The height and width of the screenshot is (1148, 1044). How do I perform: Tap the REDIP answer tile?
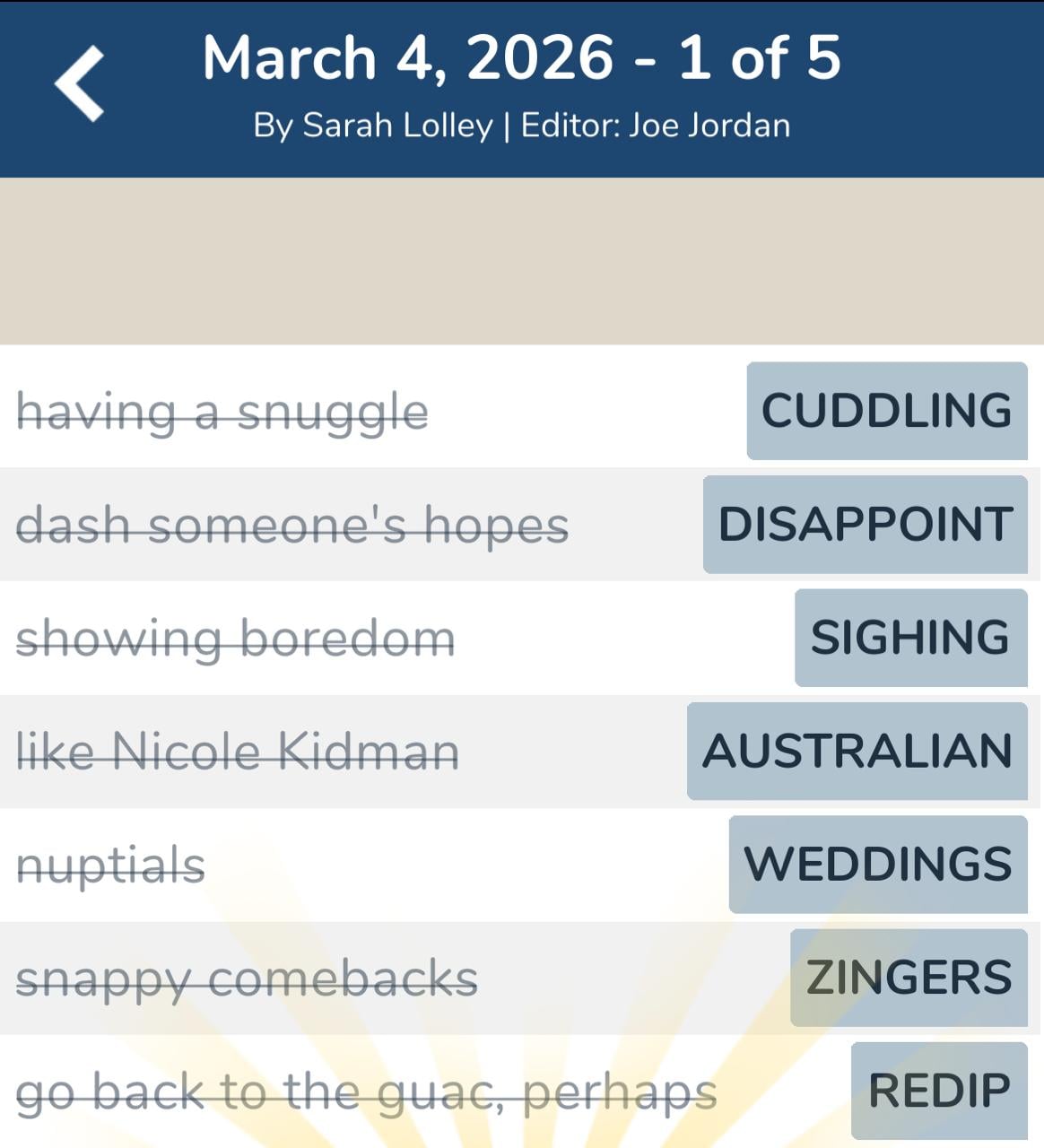939,1090
